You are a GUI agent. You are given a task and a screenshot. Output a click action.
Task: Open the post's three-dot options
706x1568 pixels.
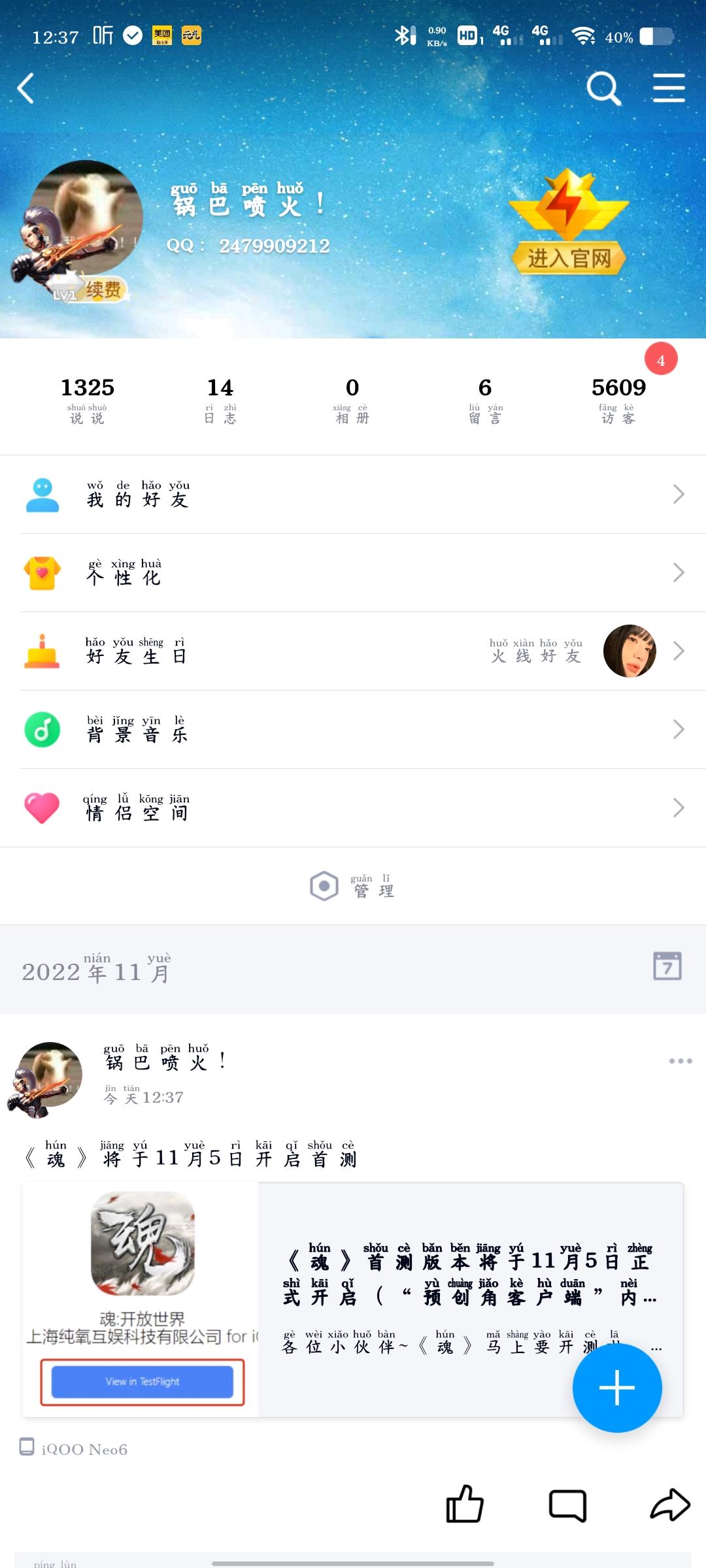681,1061
